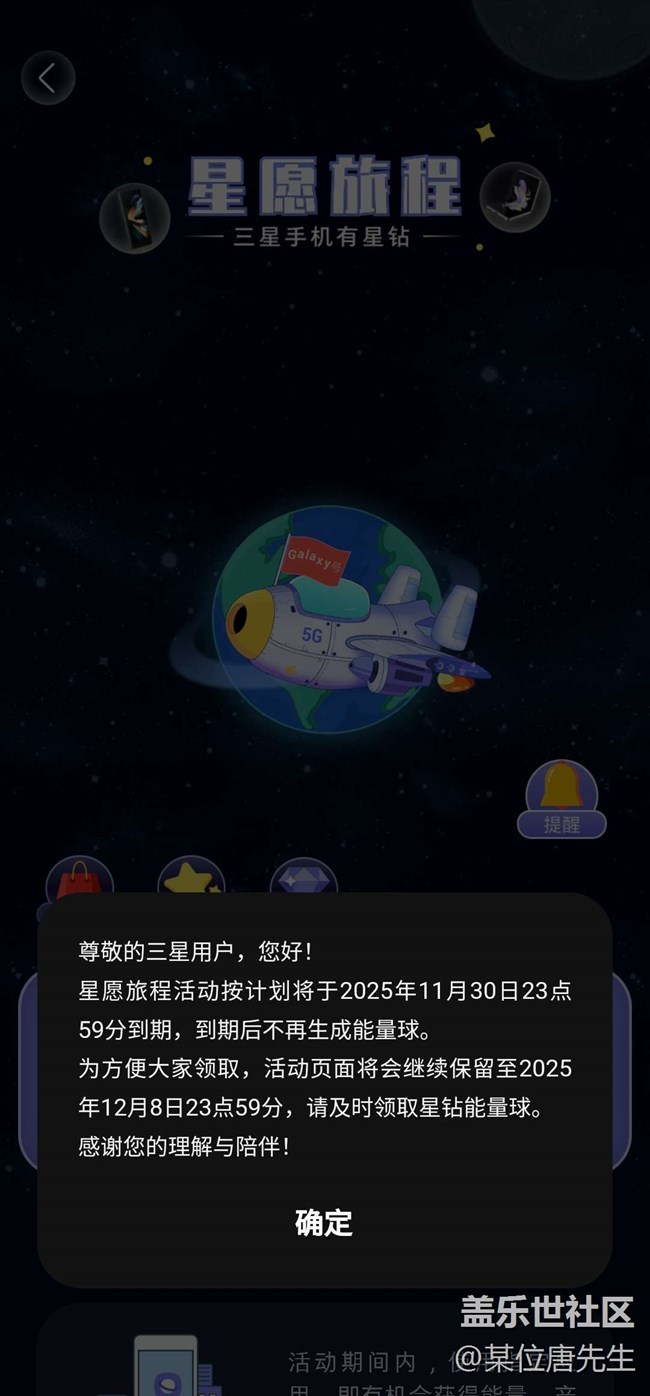
Task: Tap 确定 to dismiss the notice
Action: [x=324, y=1222]
